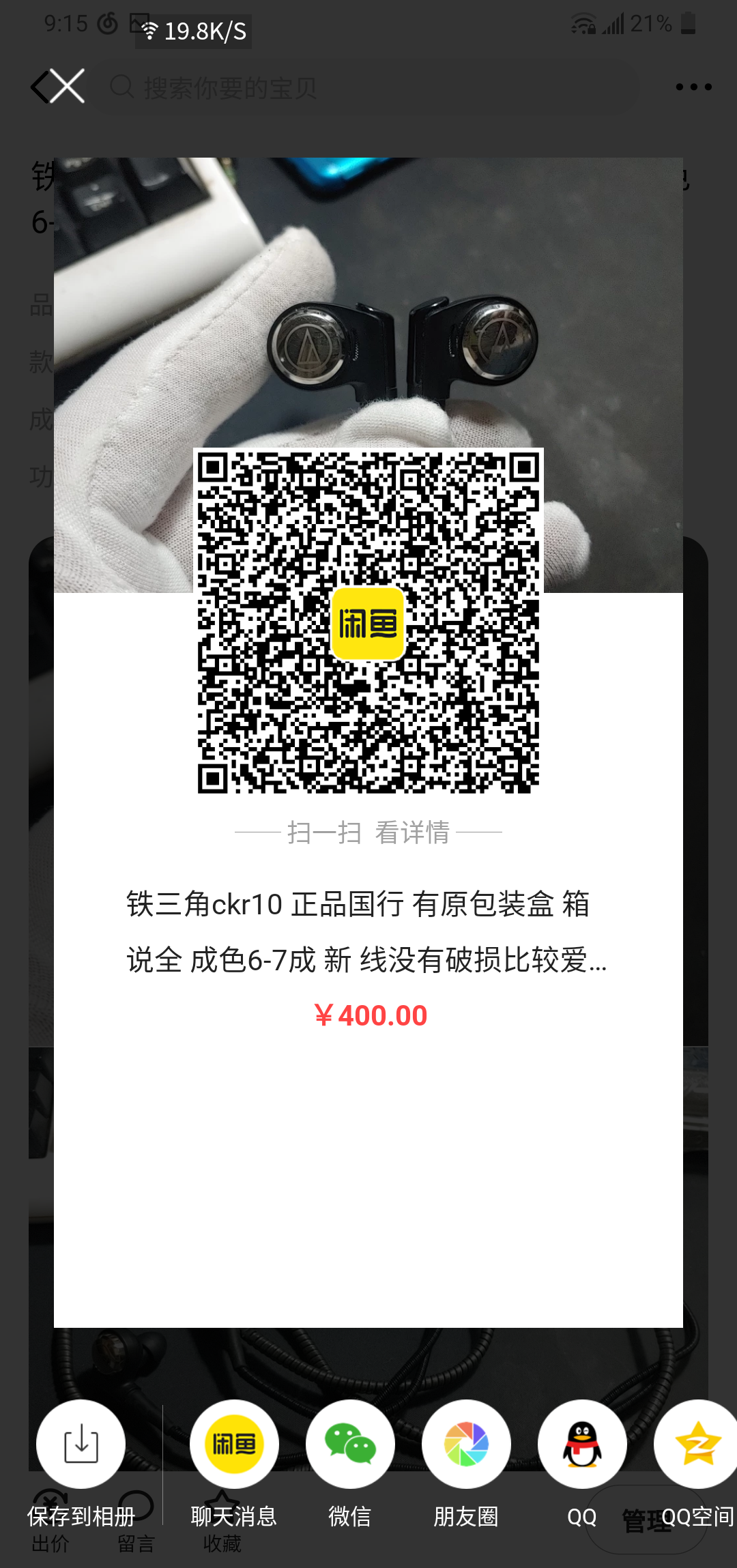Share listing to WeChat
Viewport: 737px width, 1568px height.
tap(350, 1444)
